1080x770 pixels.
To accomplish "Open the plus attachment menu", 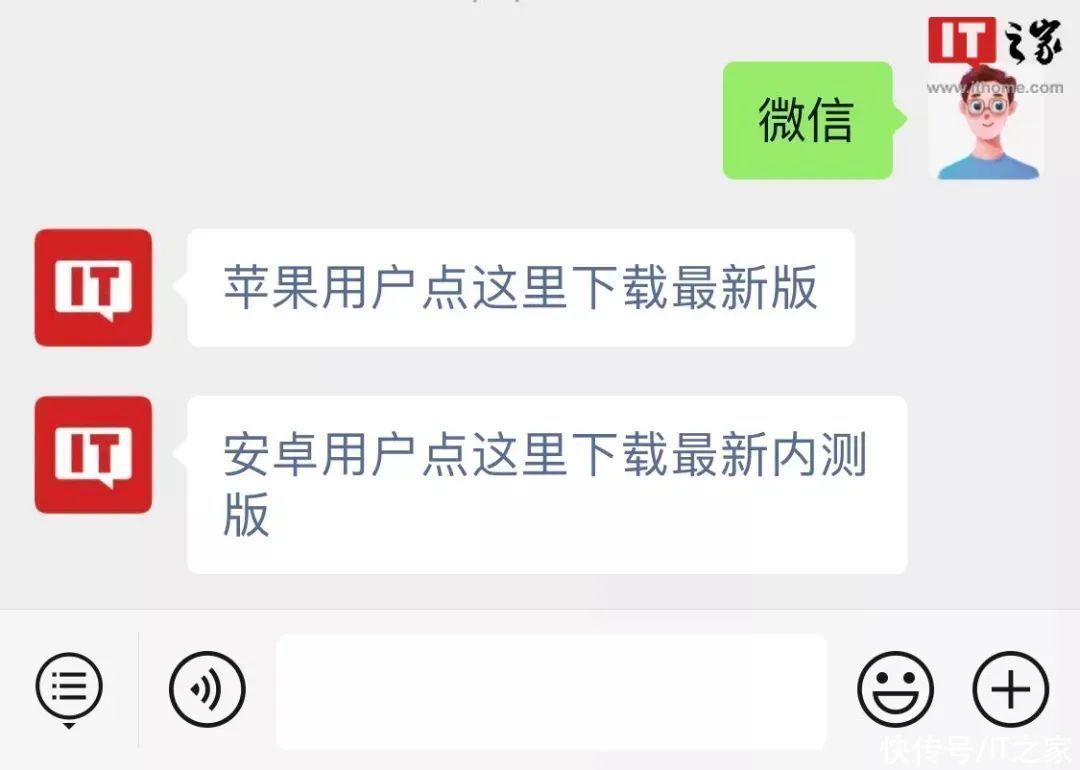I will click(1011, 689).
